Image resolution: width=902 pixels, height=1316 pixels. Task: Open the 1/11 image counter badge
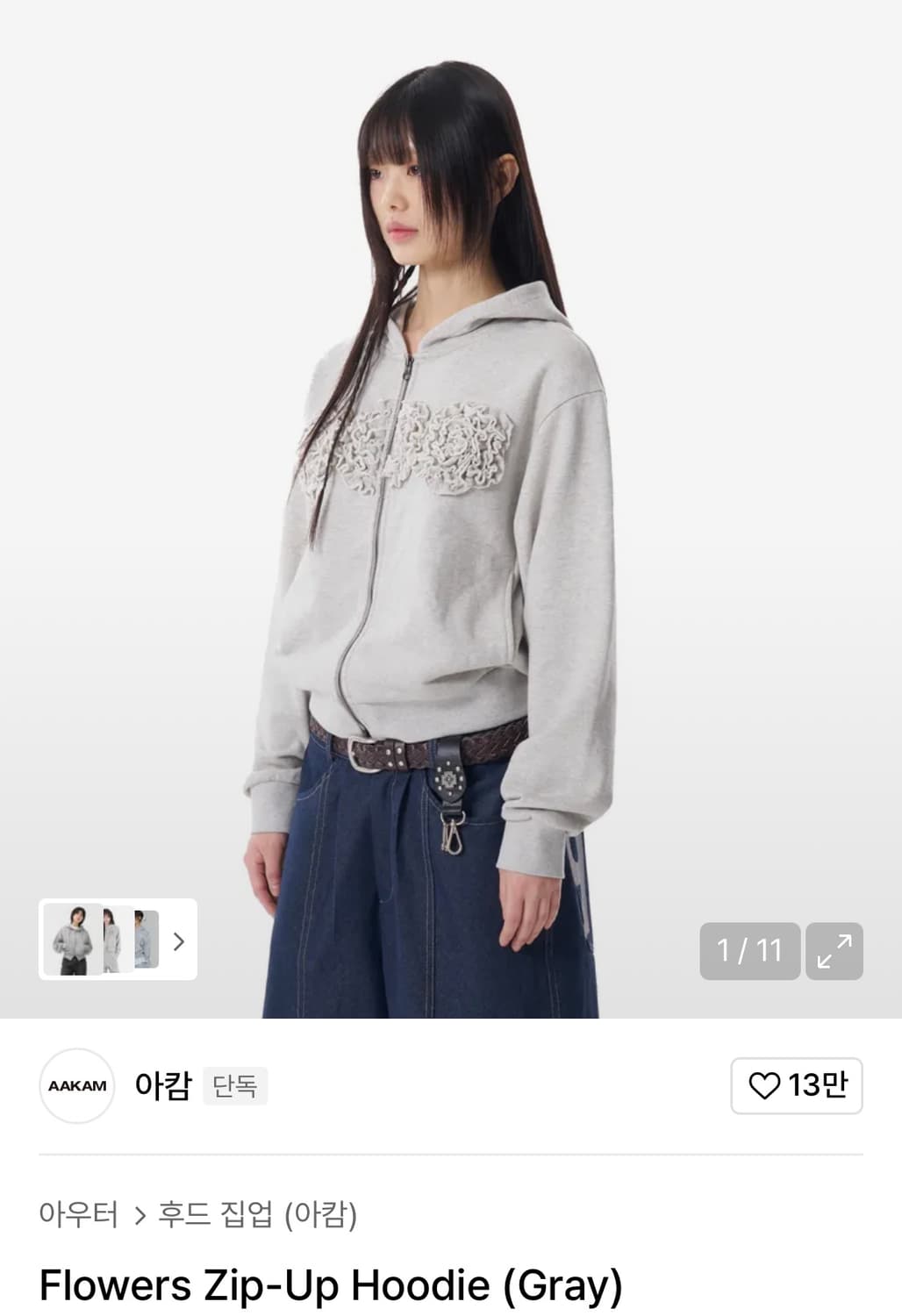[x=748, y=950]
